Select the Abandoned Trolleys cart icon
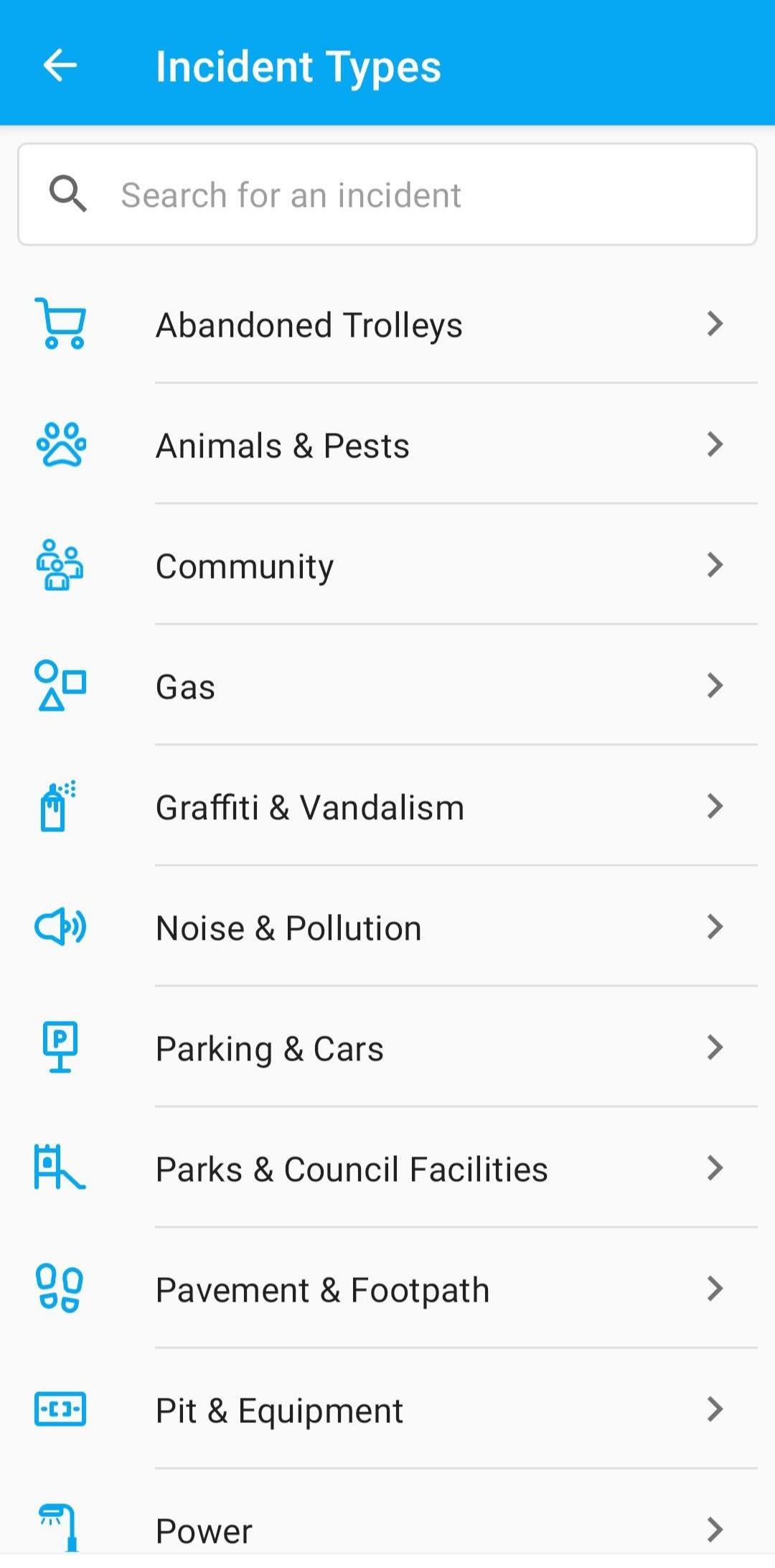The height and width of the screenshot is (1568, 775). coord(61,325)
